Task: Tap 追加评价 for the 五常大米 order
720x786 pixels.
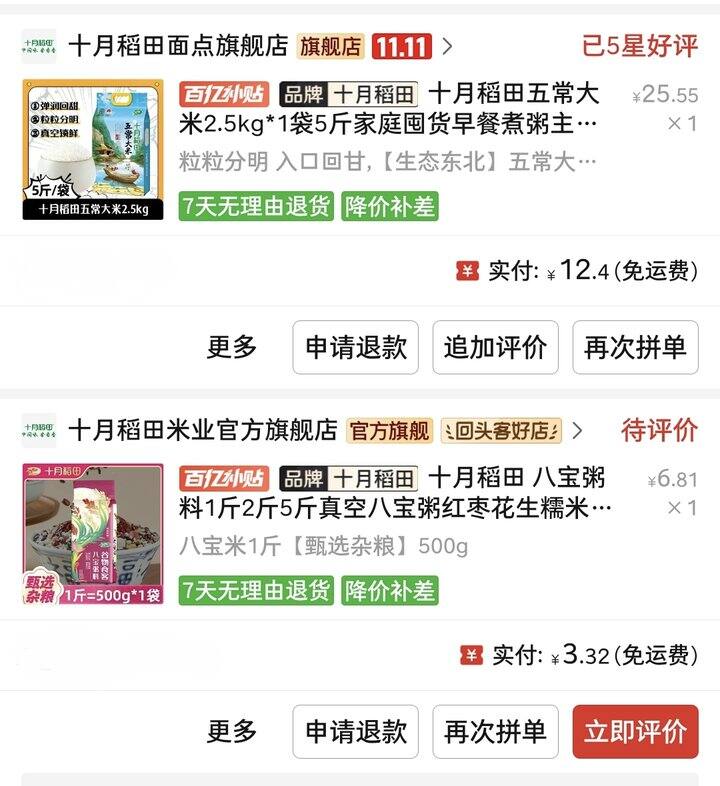Action: point(495,347)
